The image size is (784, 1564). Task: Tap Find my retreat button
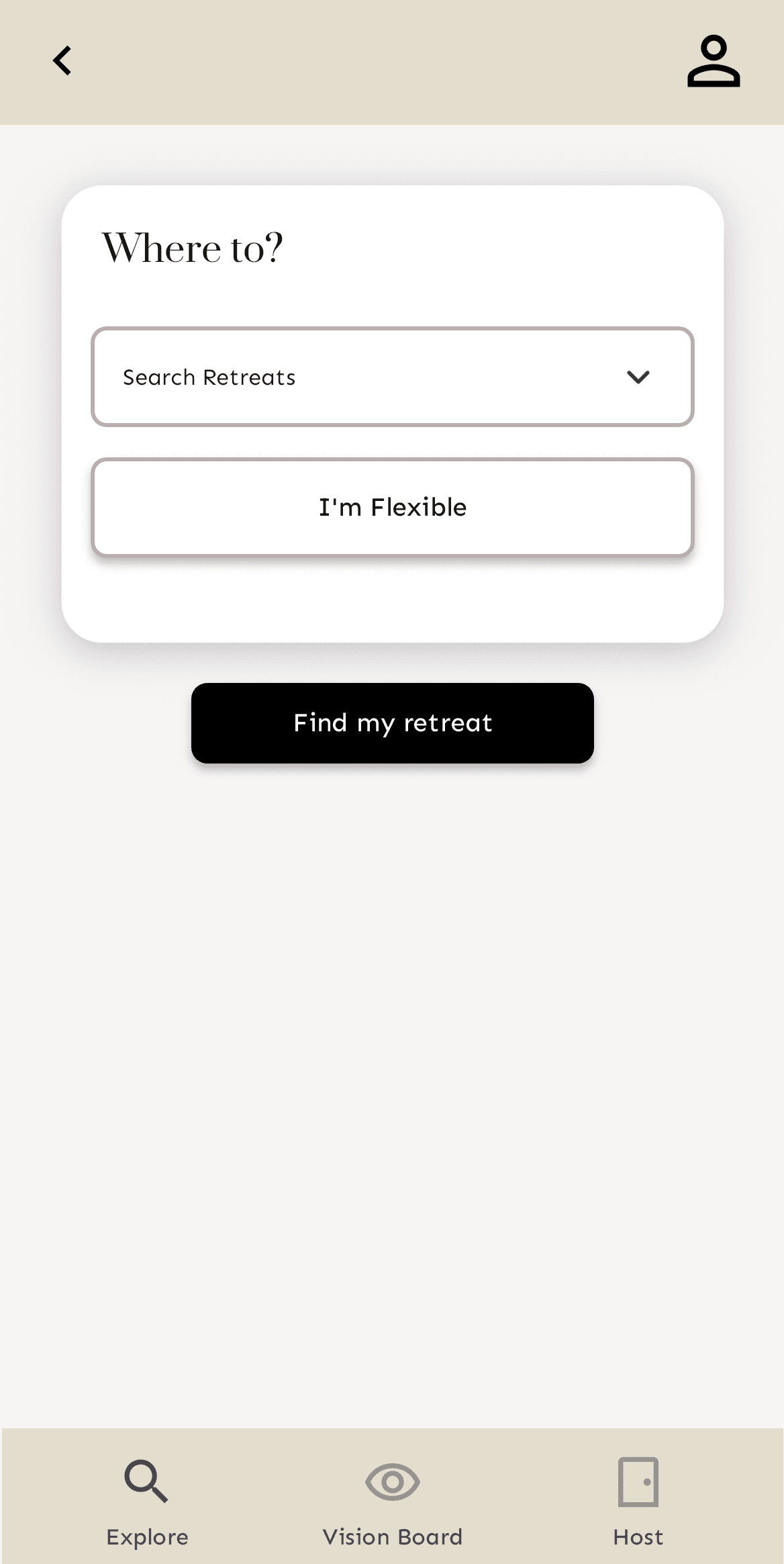click(392, 723)
